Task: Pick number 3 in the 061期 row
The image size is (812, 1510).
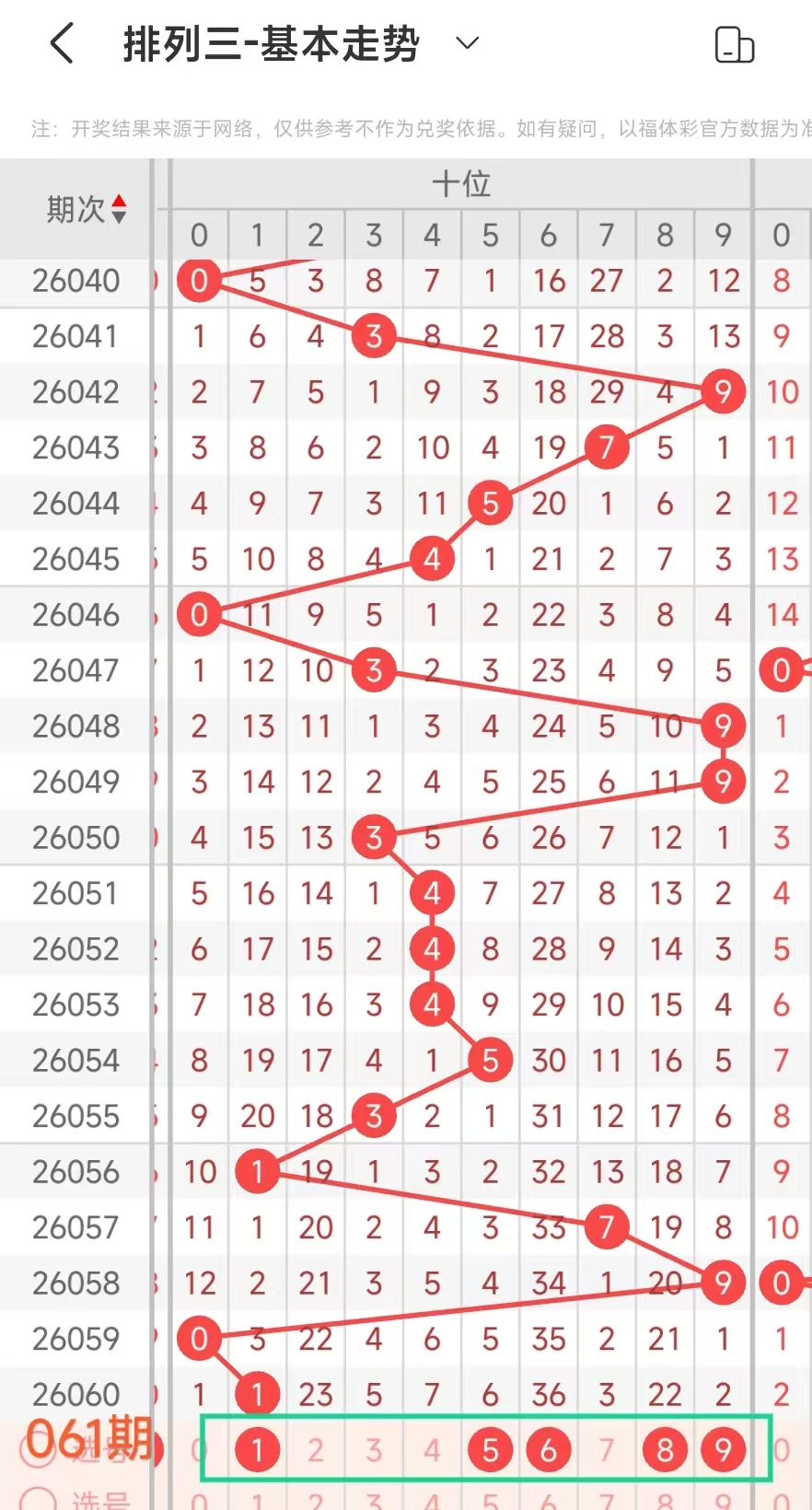Action: click(374, 1450)
